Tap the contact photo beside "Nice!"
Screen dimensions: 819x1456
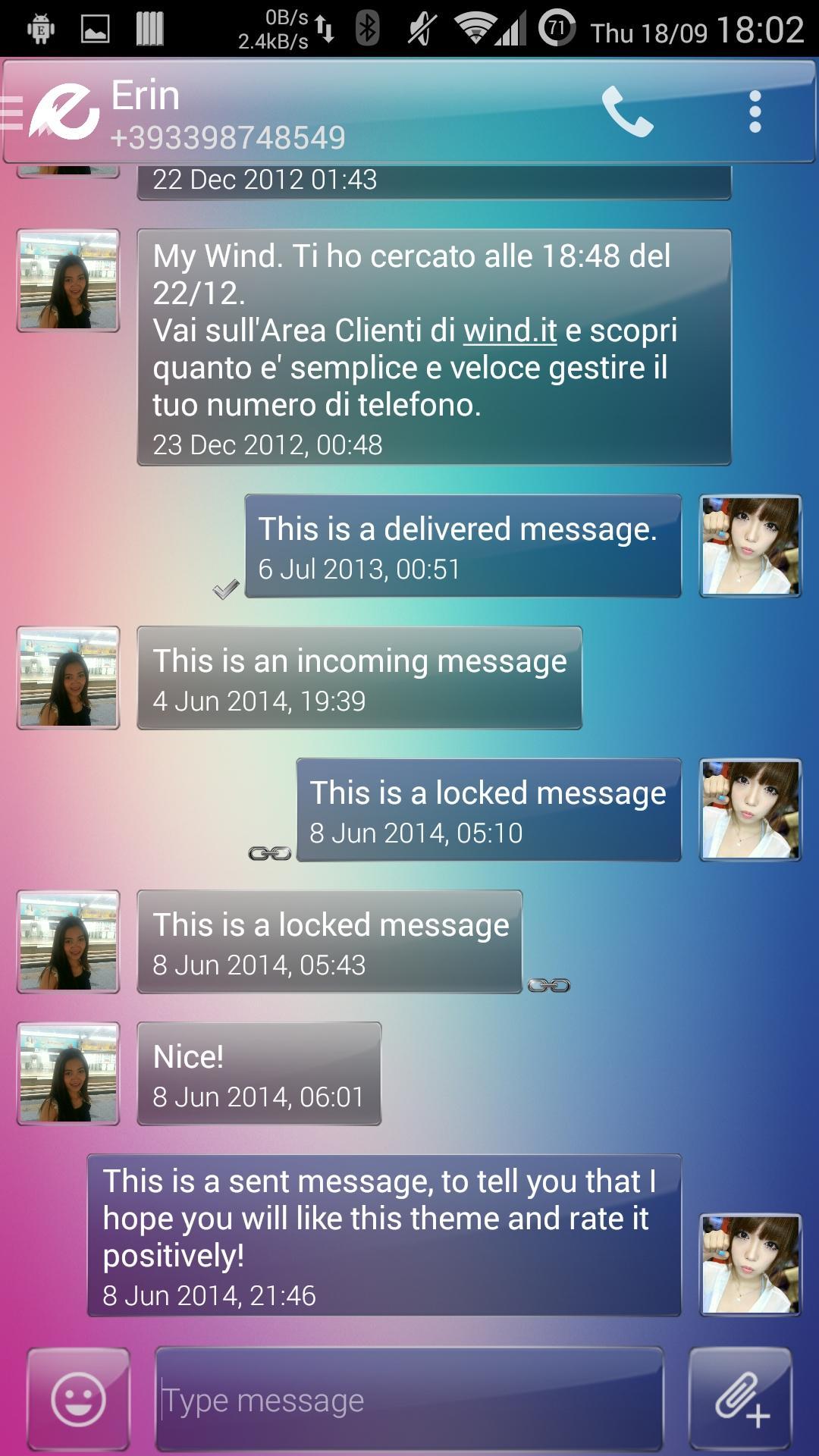pos(68,1073)
